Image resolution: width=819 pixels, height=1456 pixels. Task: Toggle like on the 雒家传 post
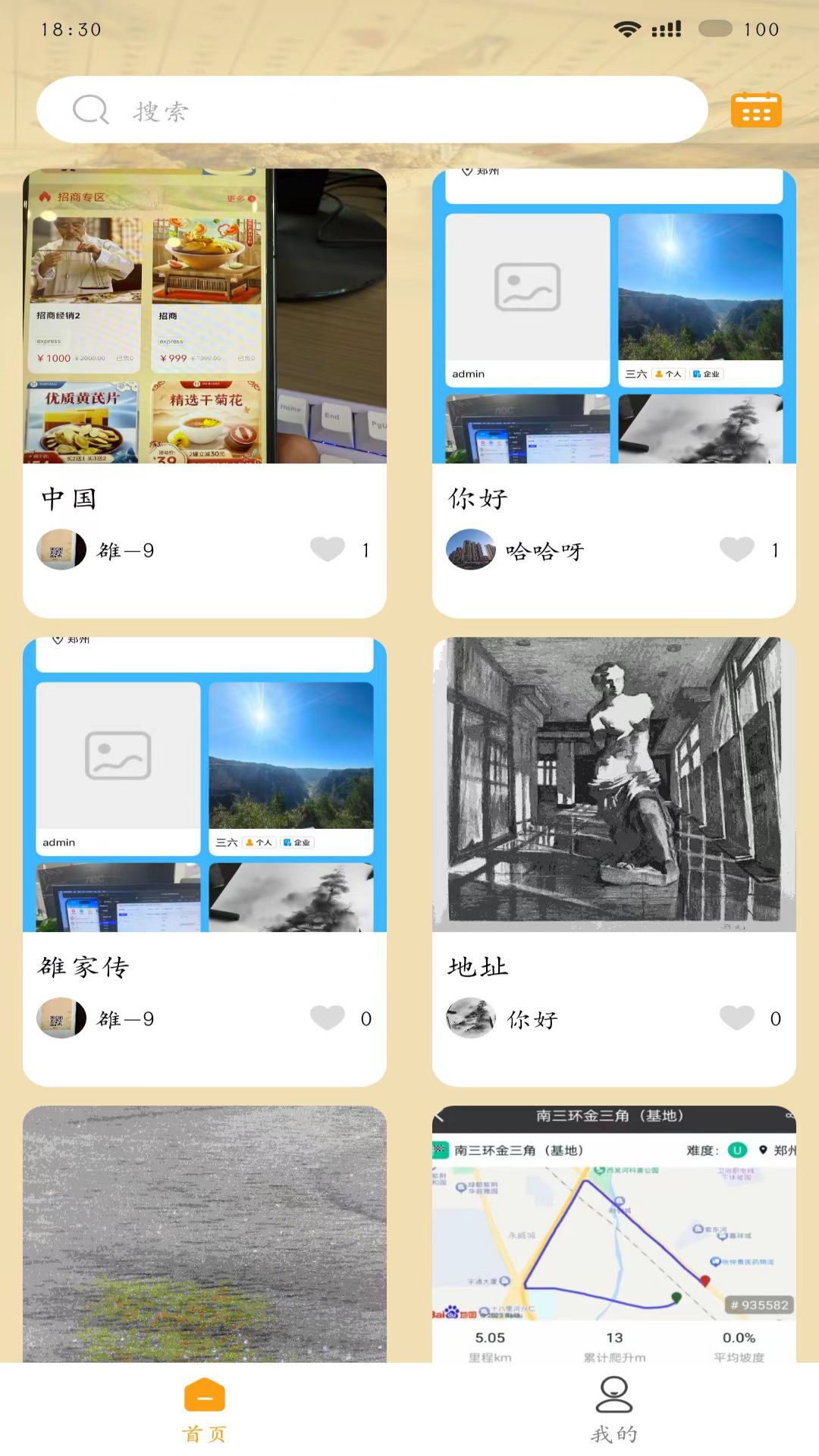tap(328, 1018)
